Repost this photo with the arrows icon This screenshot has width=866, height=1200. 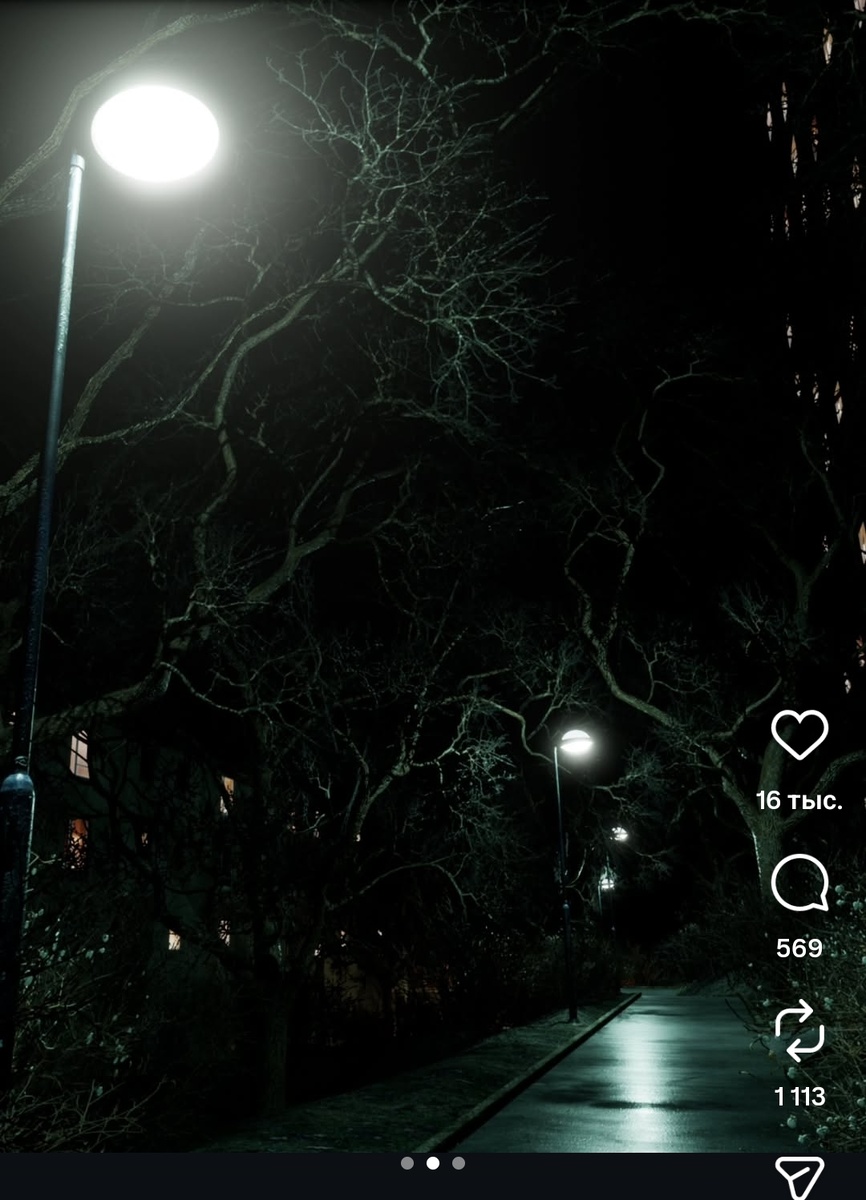coord(799,1031)
